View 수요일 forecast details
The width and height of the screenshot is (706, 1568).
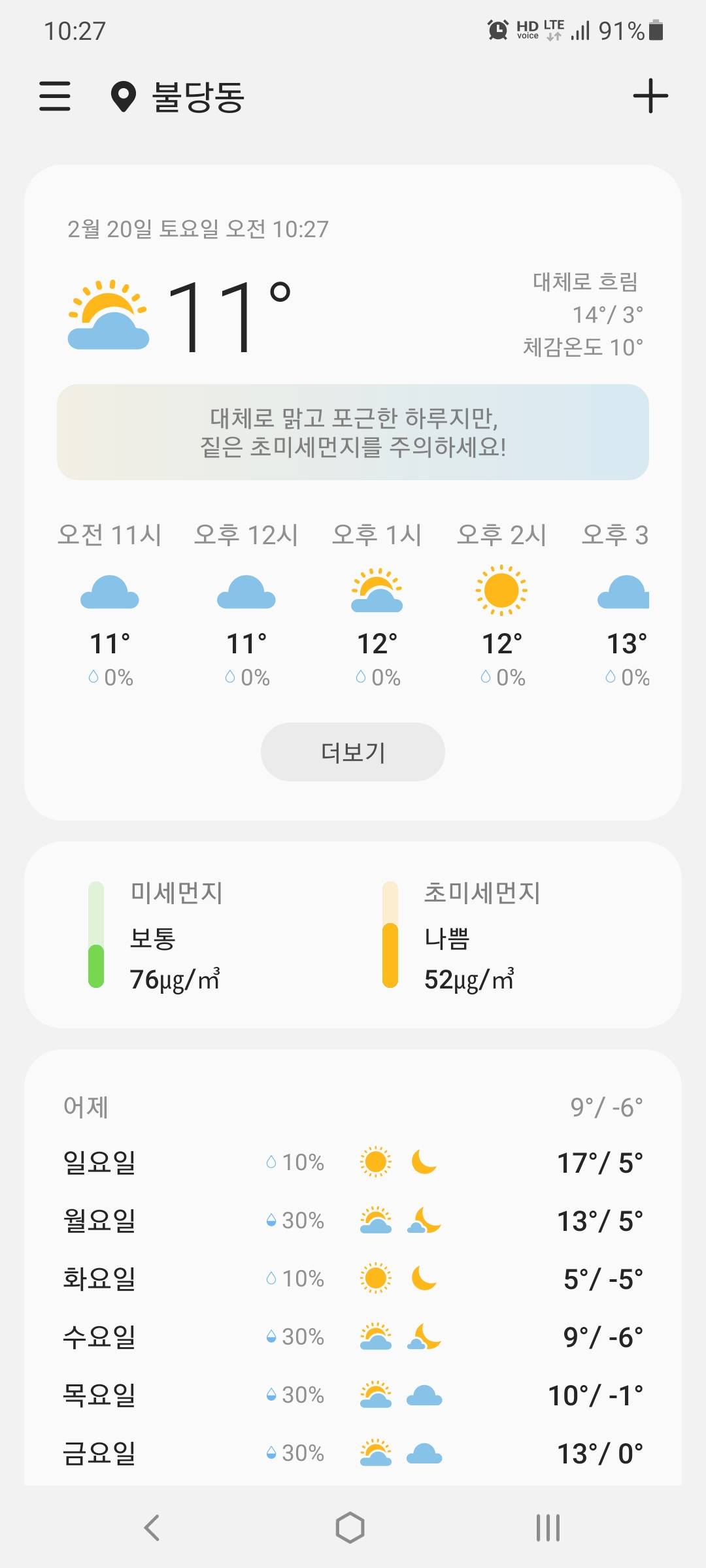[353, 1337]
